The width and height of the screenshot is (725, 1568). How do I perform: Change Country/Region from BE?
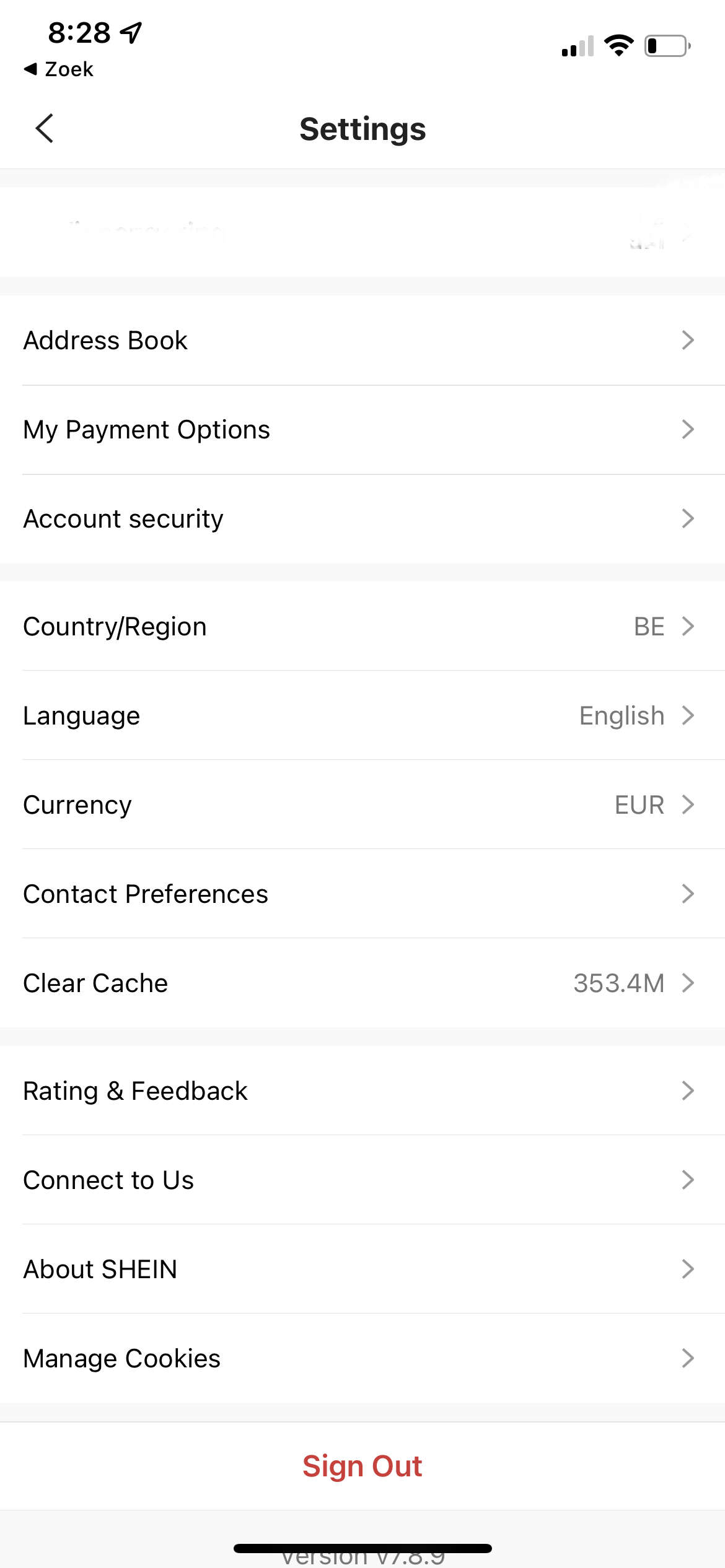tap(362, 626)
